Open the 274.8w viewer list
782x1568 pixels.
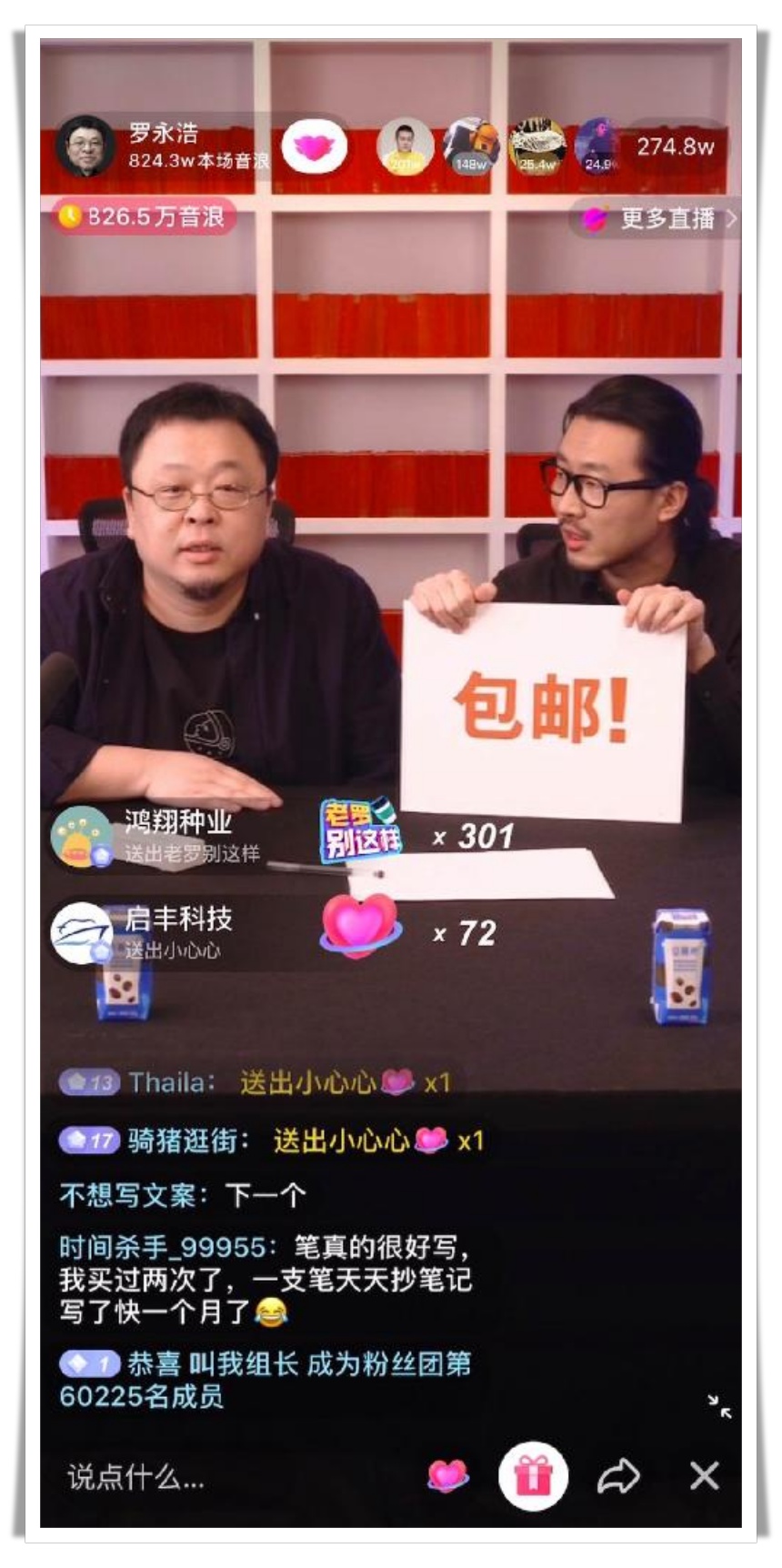675,146
